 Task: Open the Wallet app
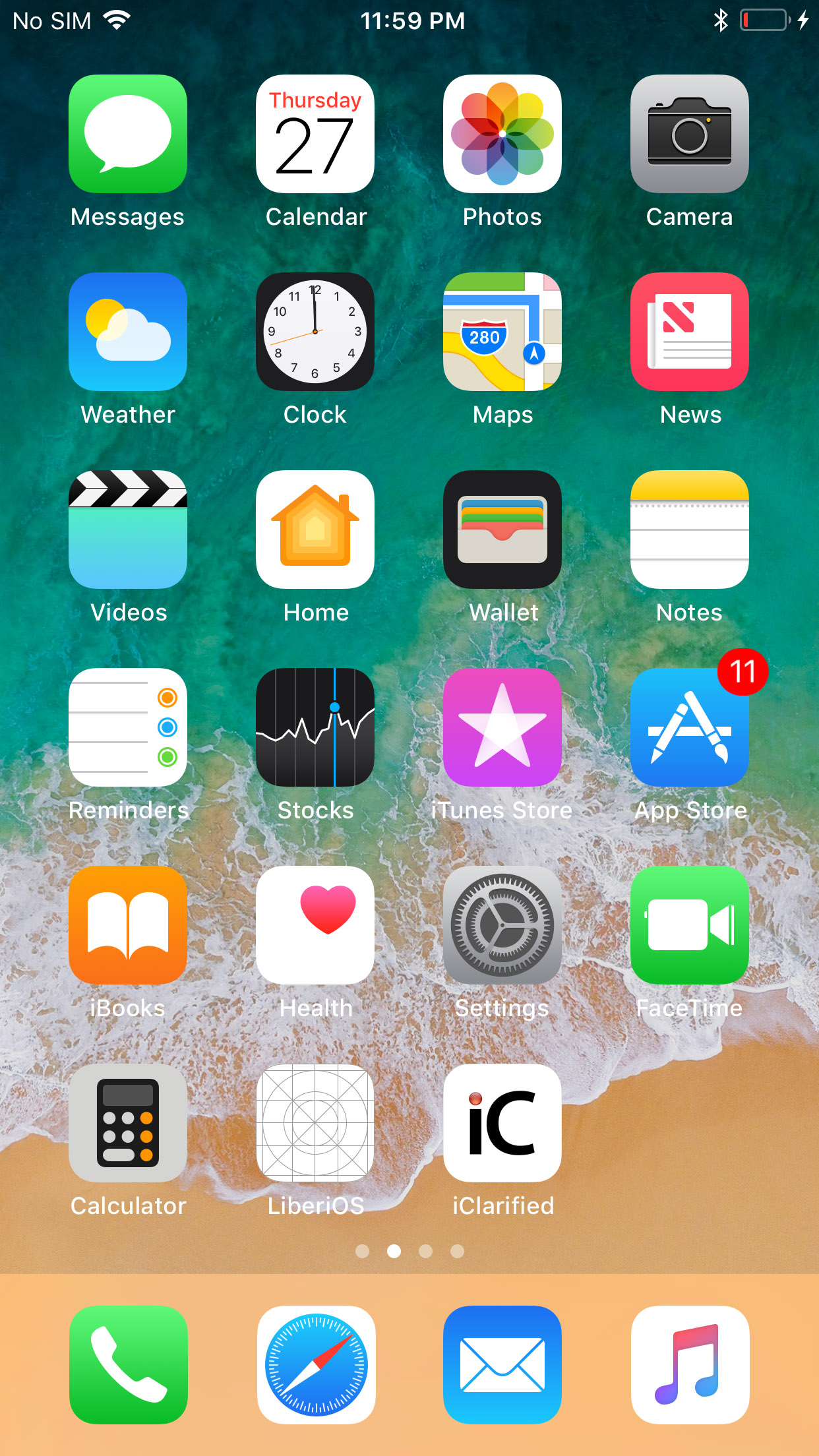click(x=502, y=530)
